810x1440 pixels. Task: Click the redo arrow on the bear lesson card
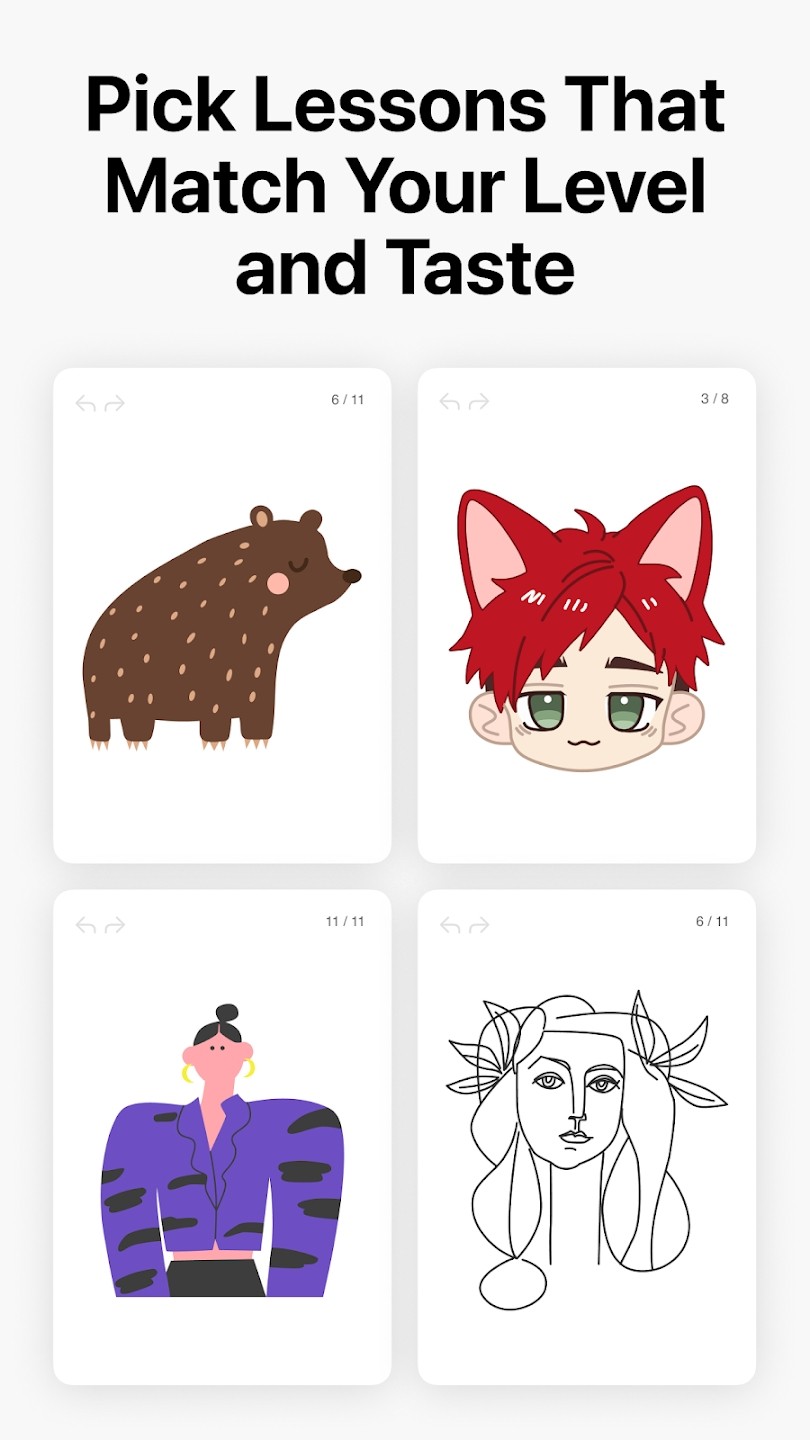click(113, 402)
